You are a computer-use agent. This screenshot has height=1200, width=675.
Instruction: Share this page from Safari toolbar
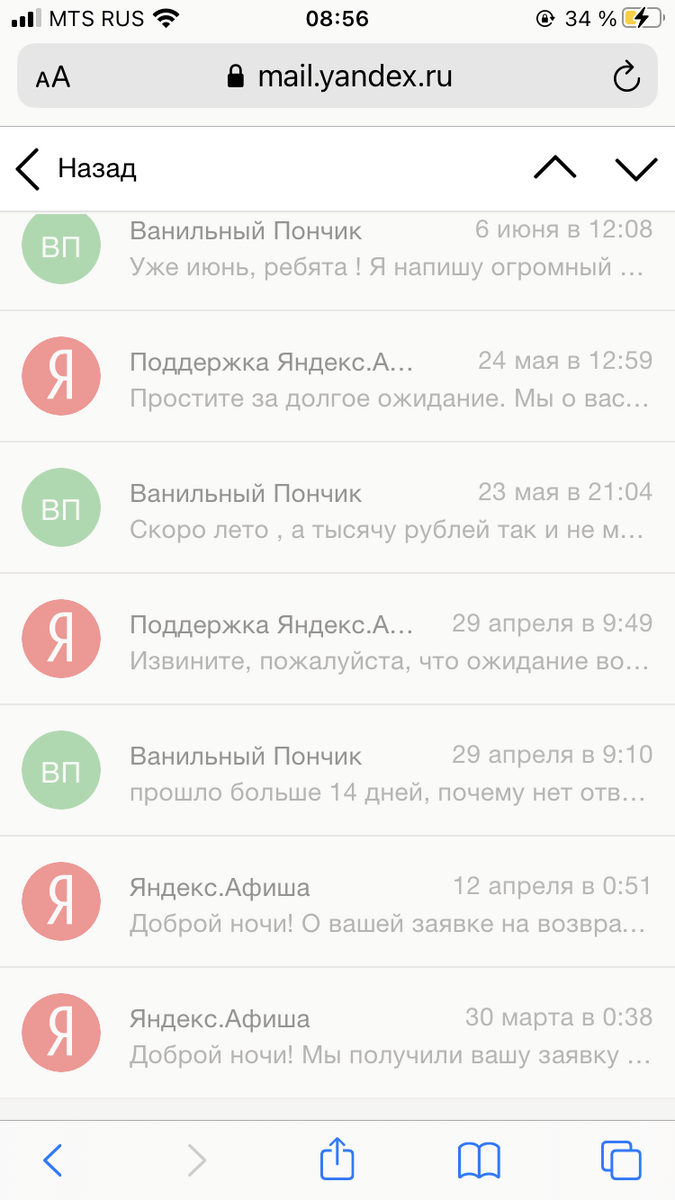pyautogui.click(x=337, y=1158)
